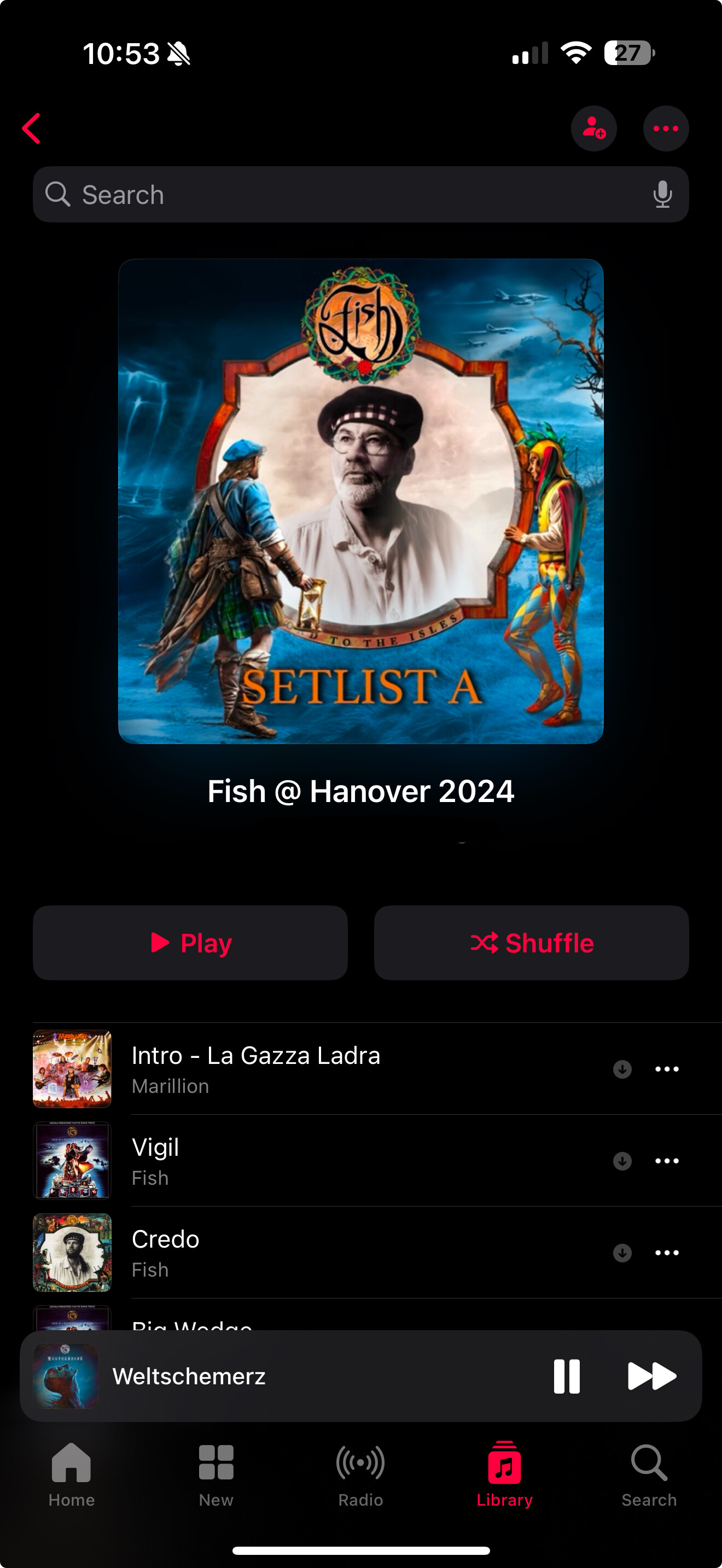Screen dimensions: 722x1568
Task: Open the collaborate add-person icon
Action: 593,128
